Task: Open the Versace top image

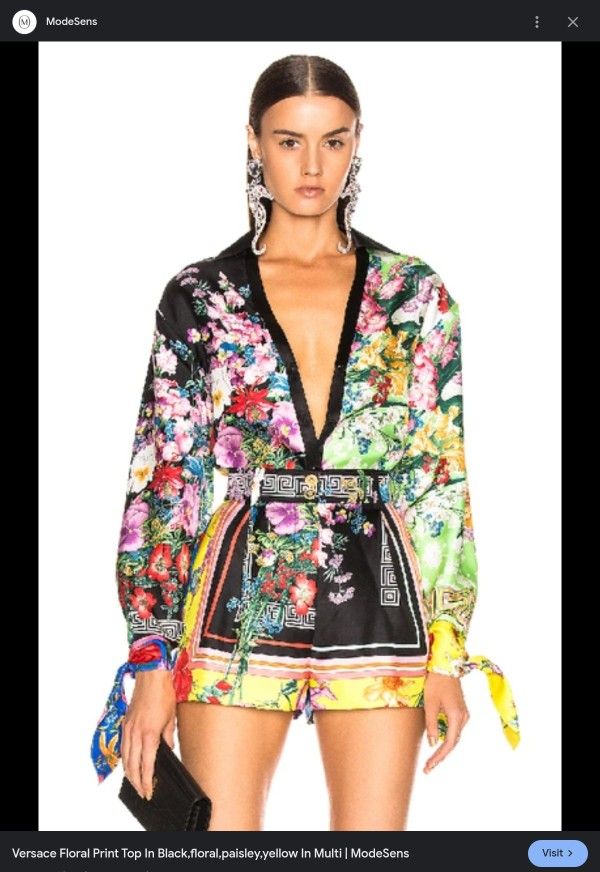Action: click(300, 436)
